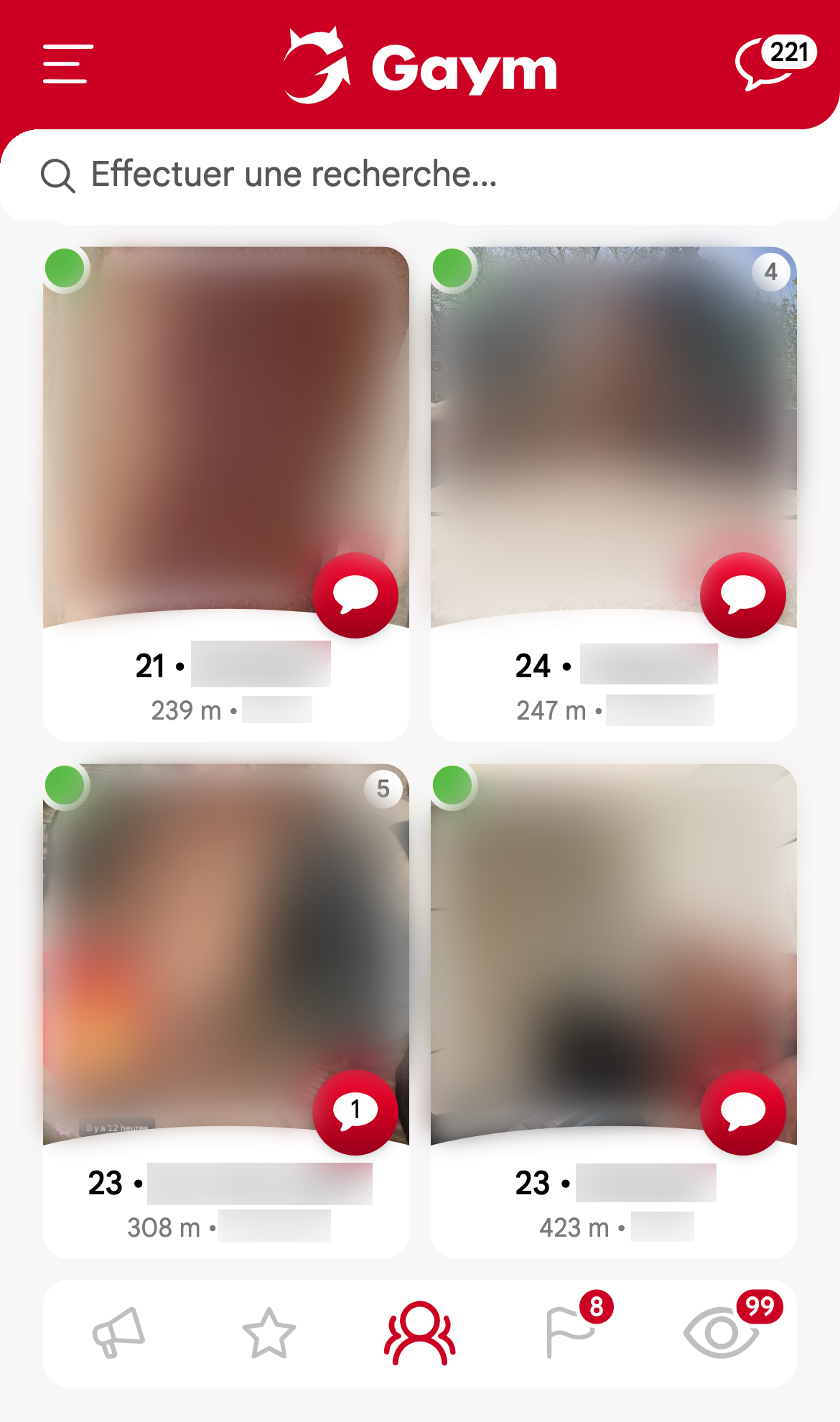The image size is (840, 1422).
Task: Select the people nearby tab
Action: click(x=420, y=1333)
